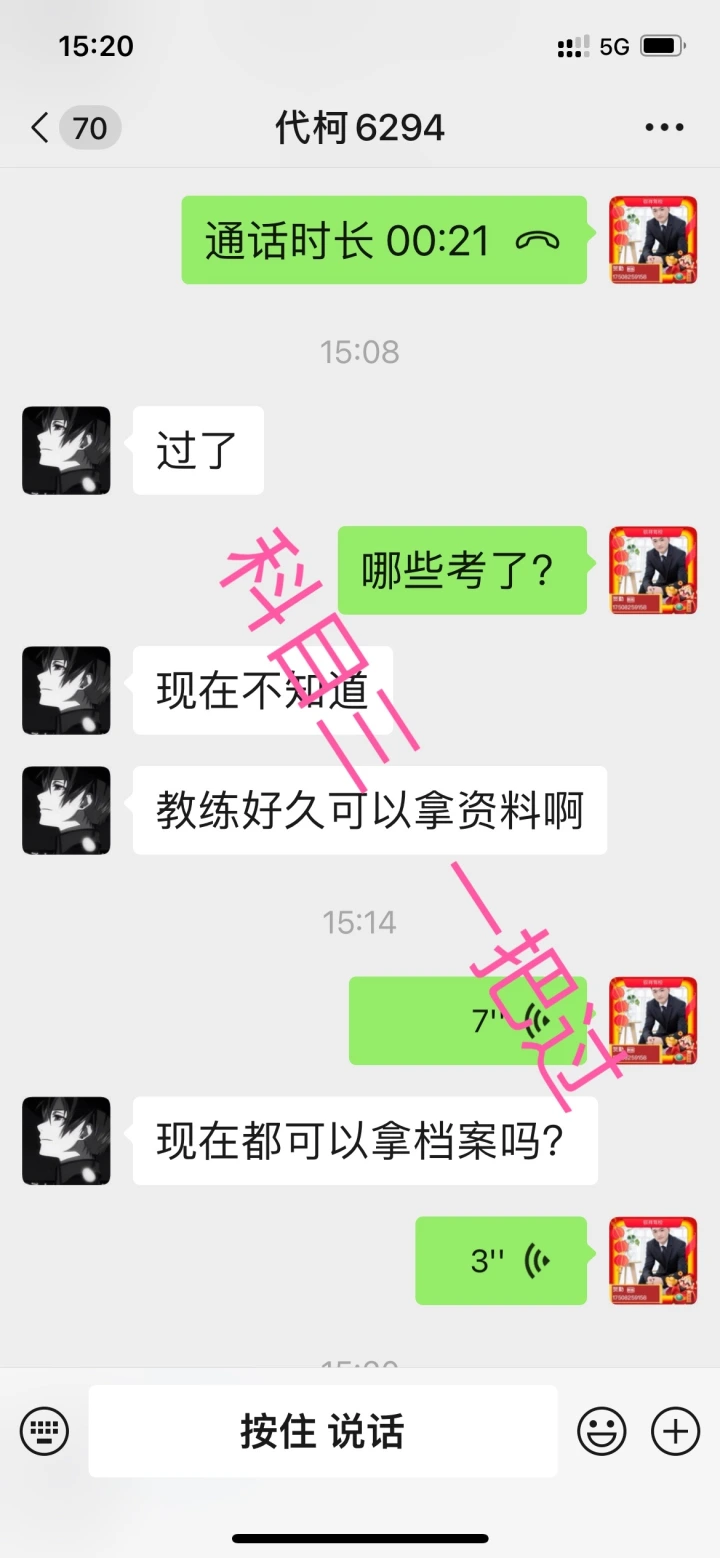The width and height of the screenshot is (720, 1558).
Task: Open the chat options menu
Action: click(664, 128)
